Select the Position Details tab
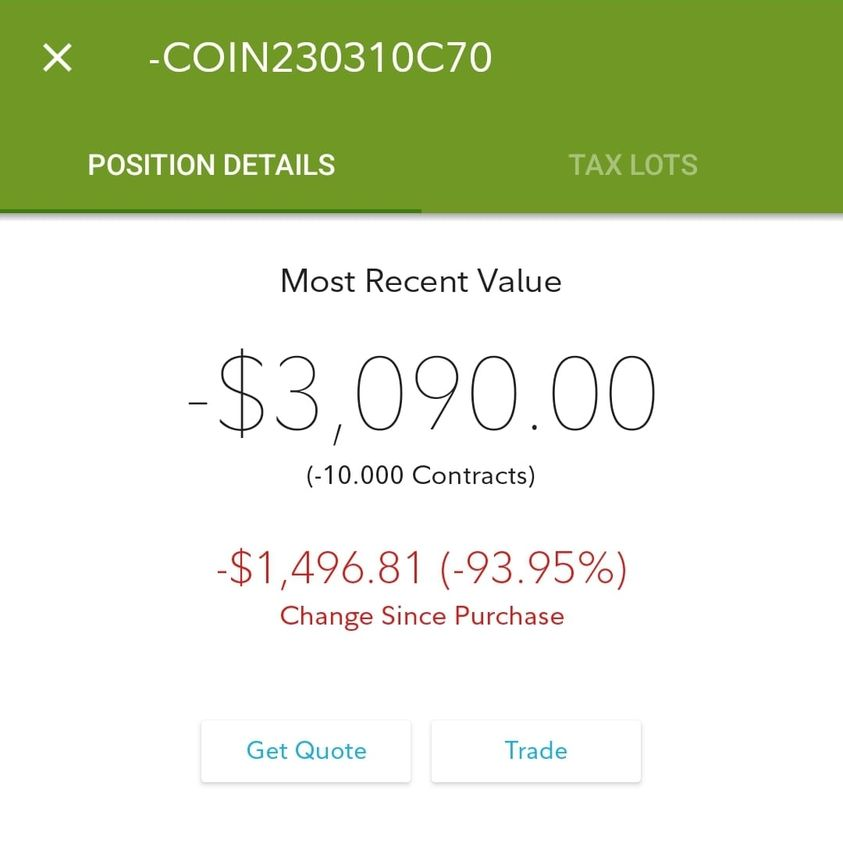 (x=211, y=165)
